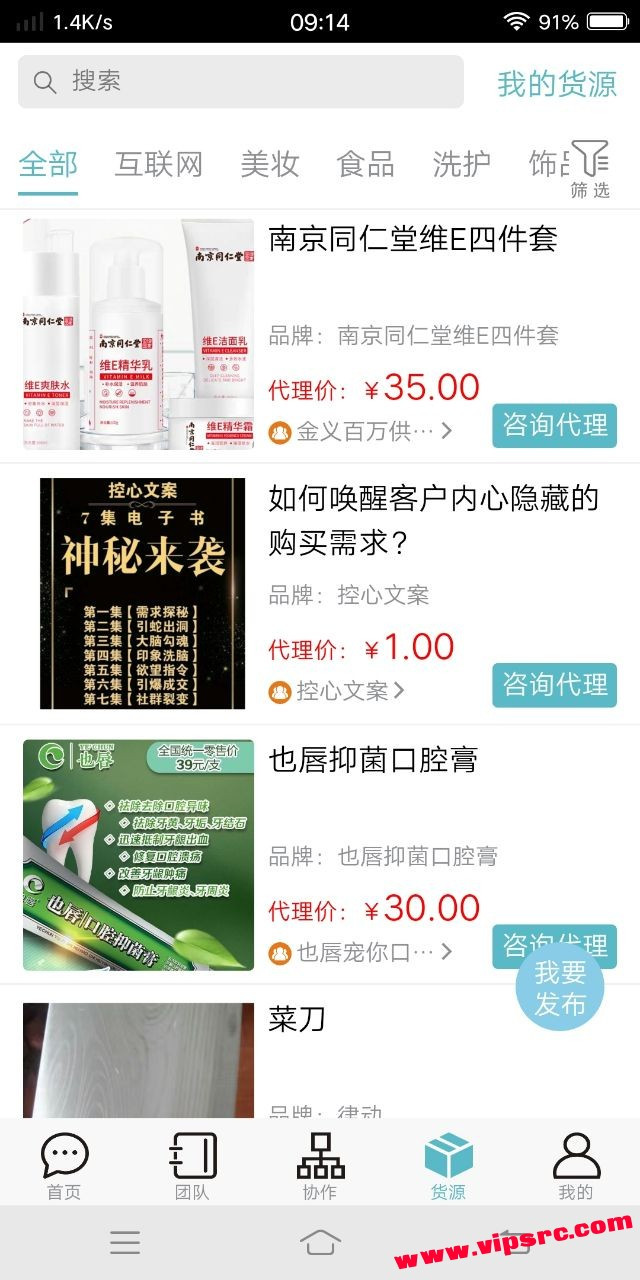640x1280 pixels.
Task: Open the 控心文案 e-book product
Action: [x=432, y=519]
